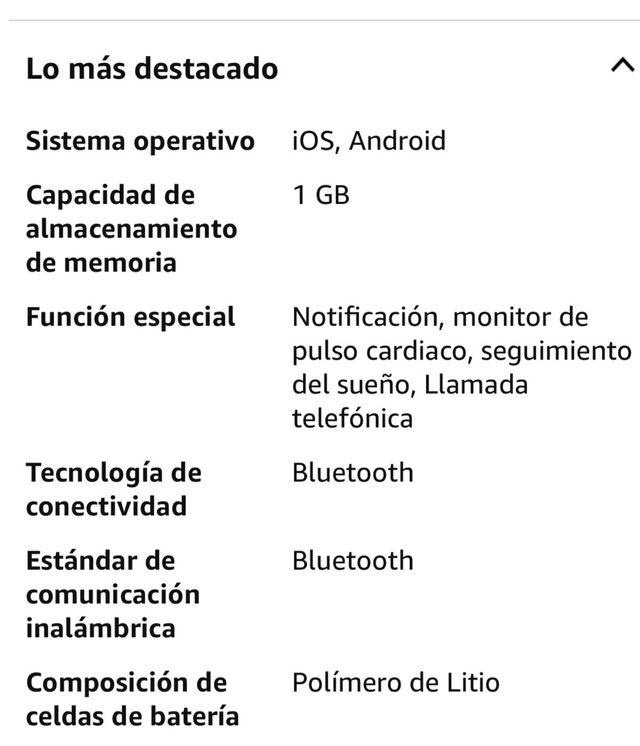Viewport: 640px width, 746px height.
Task: Collapse the Lo más destacado section
Action: [x=621, y=67]
